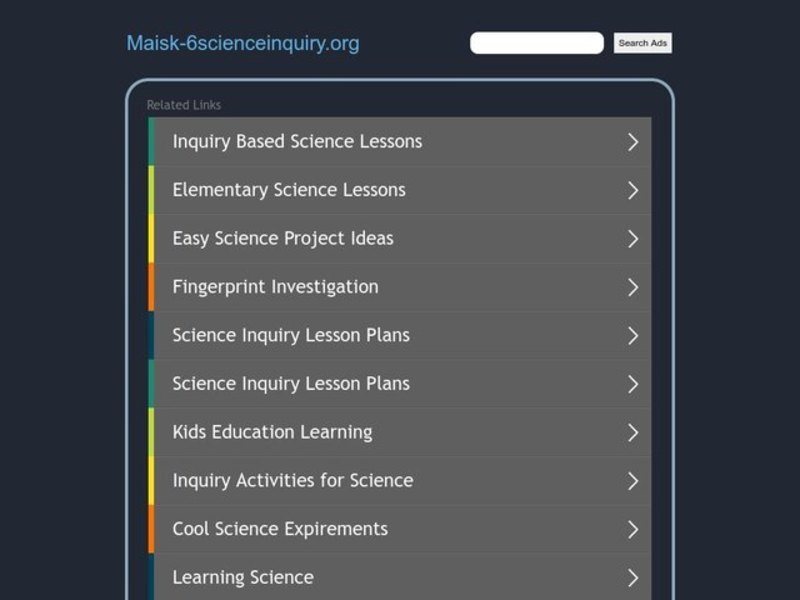
Task: View the Kids Education Learning results
Action: (x=400, y=432)
